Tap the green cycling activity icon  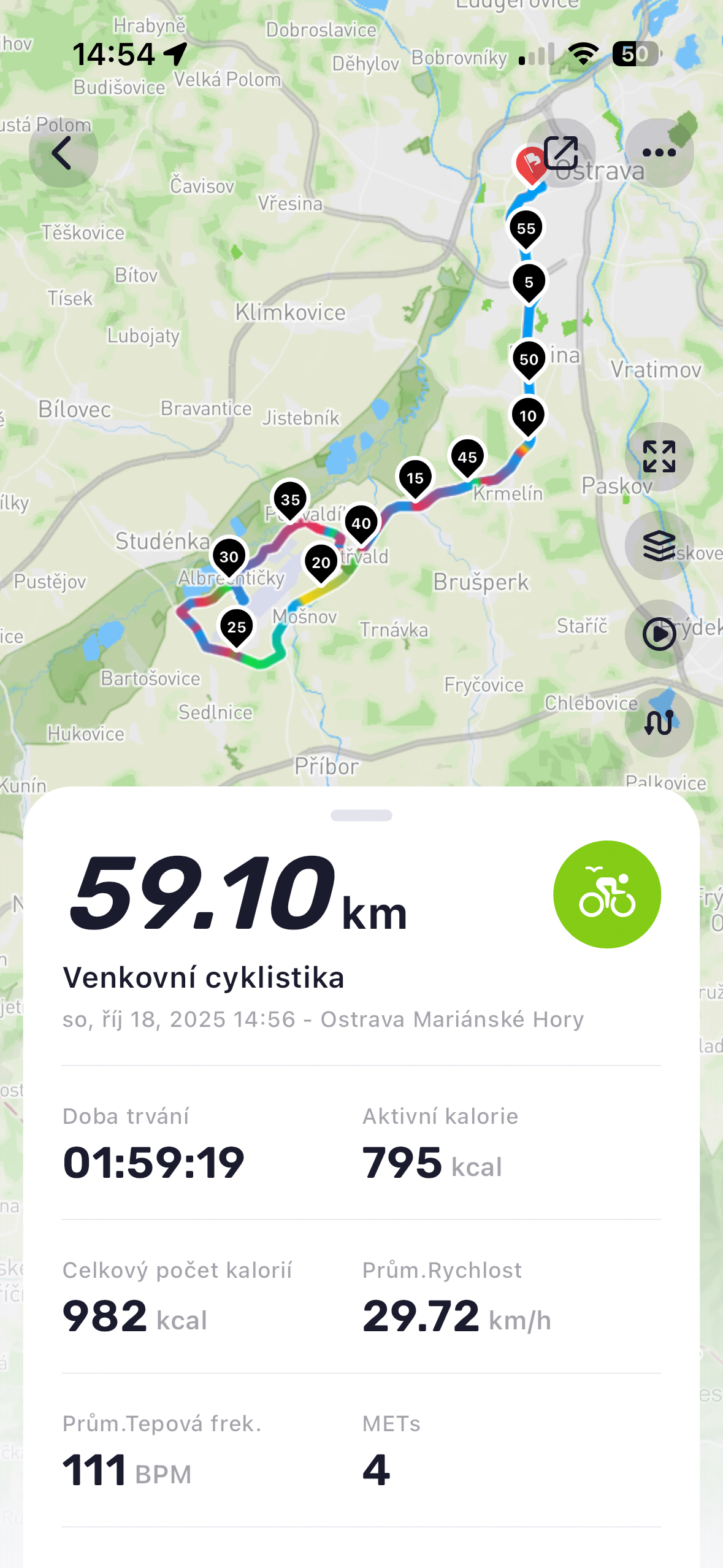click(x=606, y=894)
